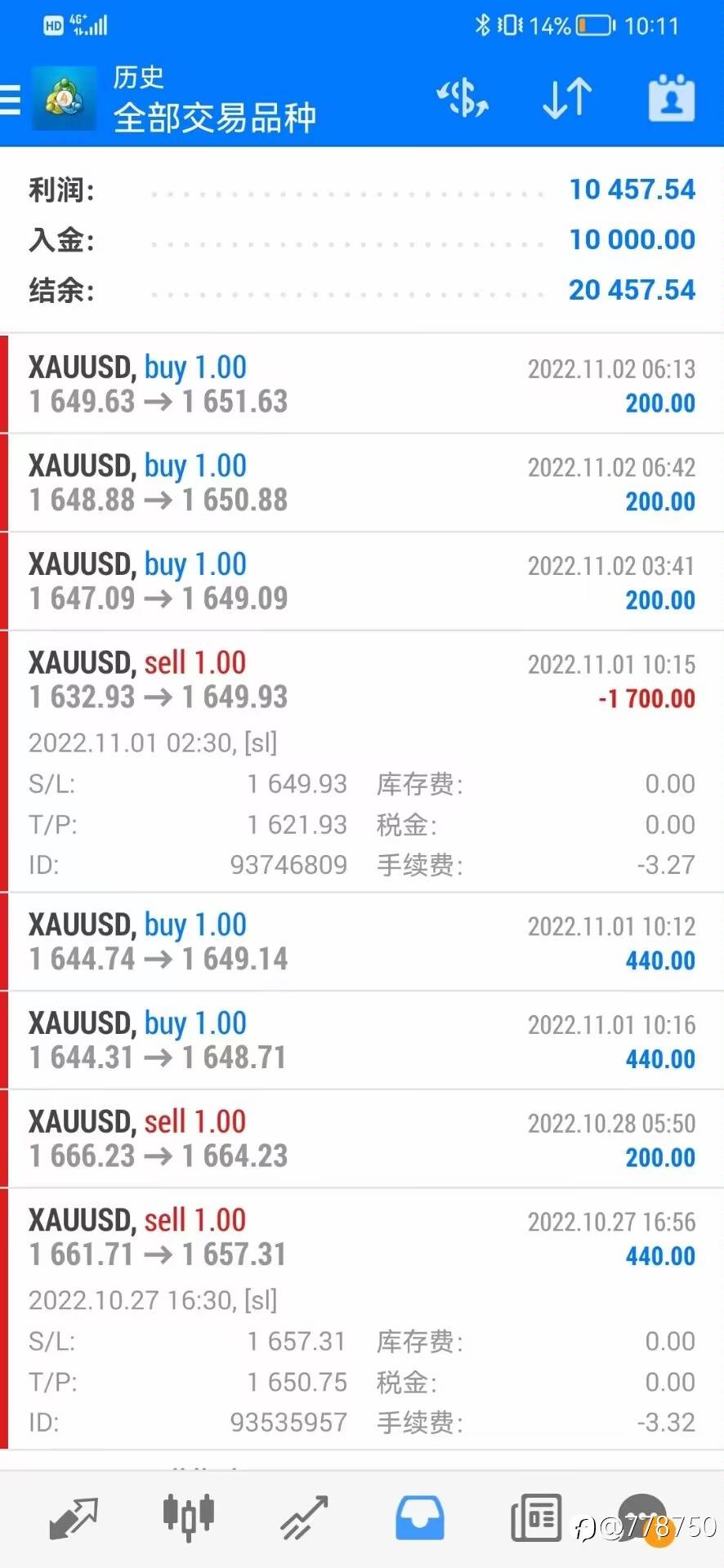
Task: Change sort order with the arrows icon
Action: tap(567, 99)
